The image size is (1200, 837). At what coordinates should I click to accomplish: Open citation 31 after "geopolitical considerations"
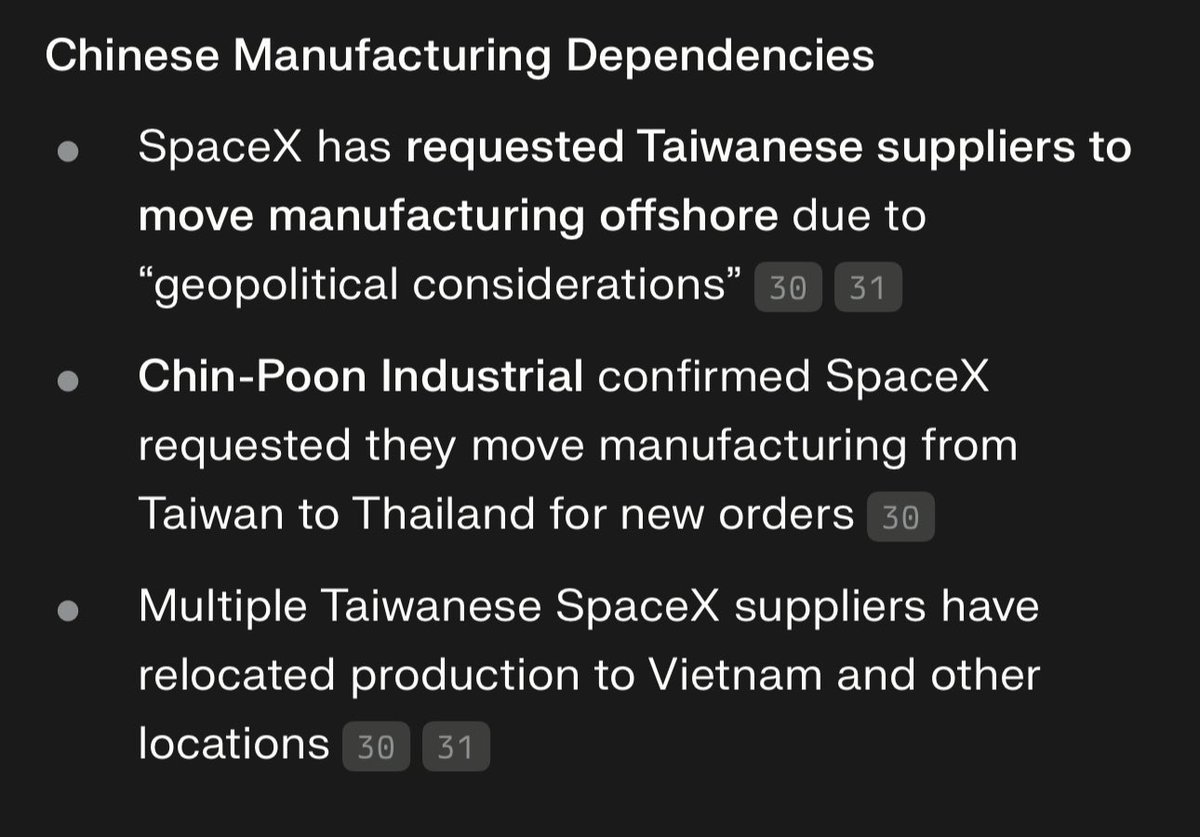click(x=867, y=288)
